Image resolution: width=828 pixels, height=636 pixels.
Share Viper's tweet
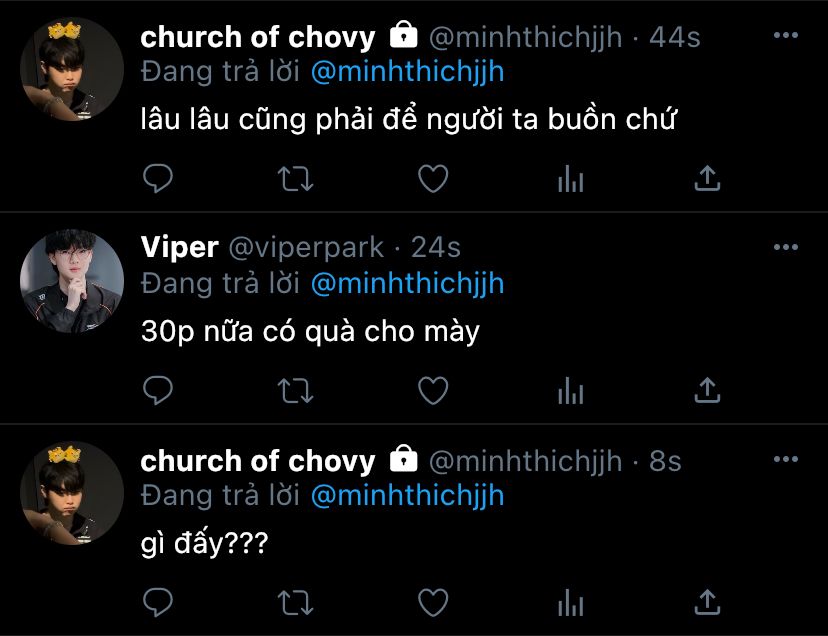click(x=707, y=391)
